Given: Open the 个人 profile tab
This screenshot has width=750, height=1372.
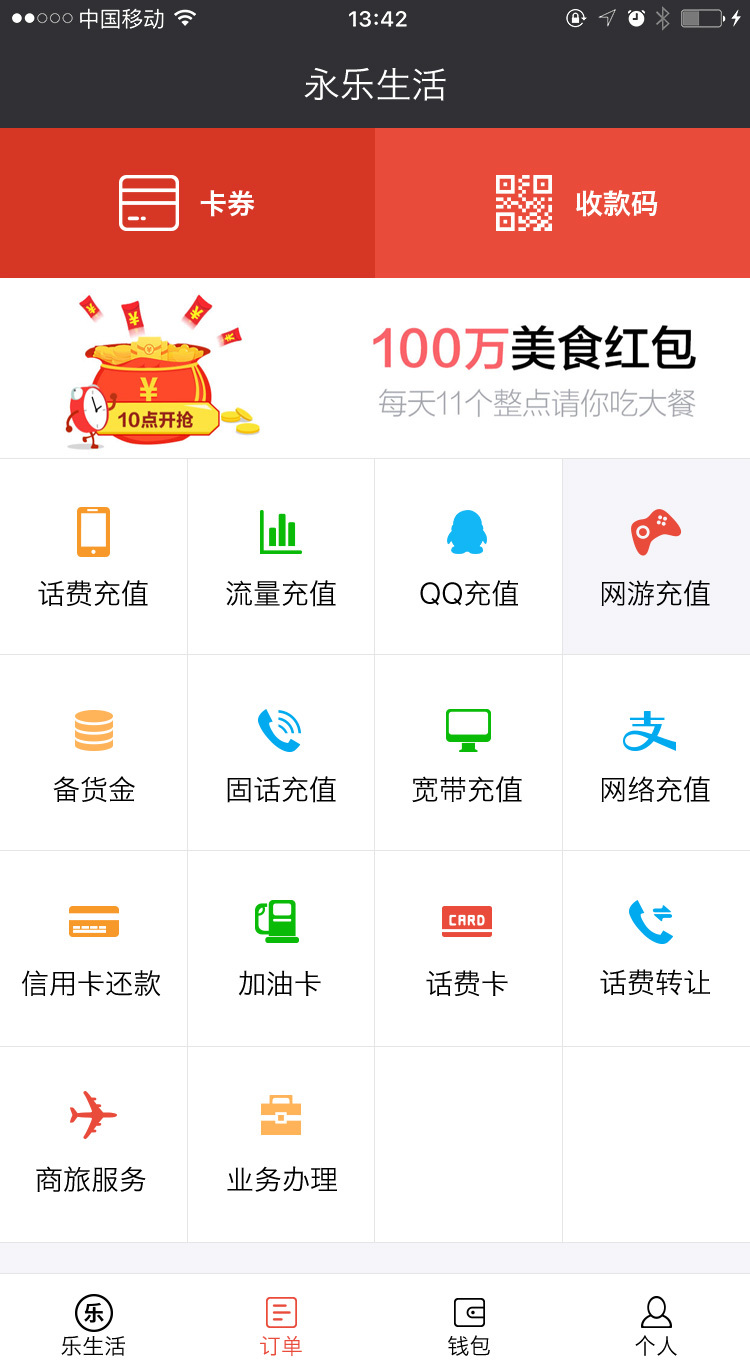Looking at the screenshot, I should (656, 1325).
